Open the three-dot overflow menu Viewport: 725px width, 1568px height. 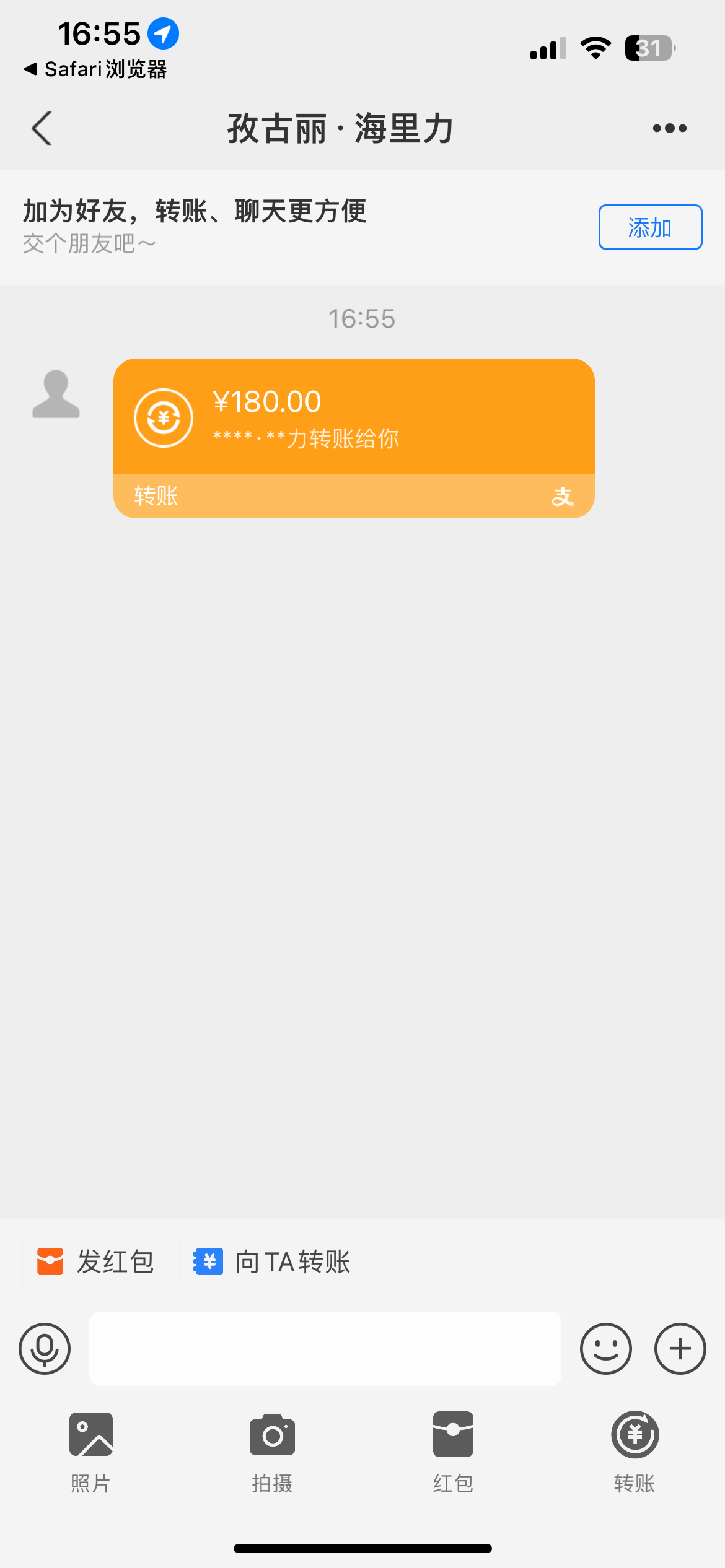(669, 129)
